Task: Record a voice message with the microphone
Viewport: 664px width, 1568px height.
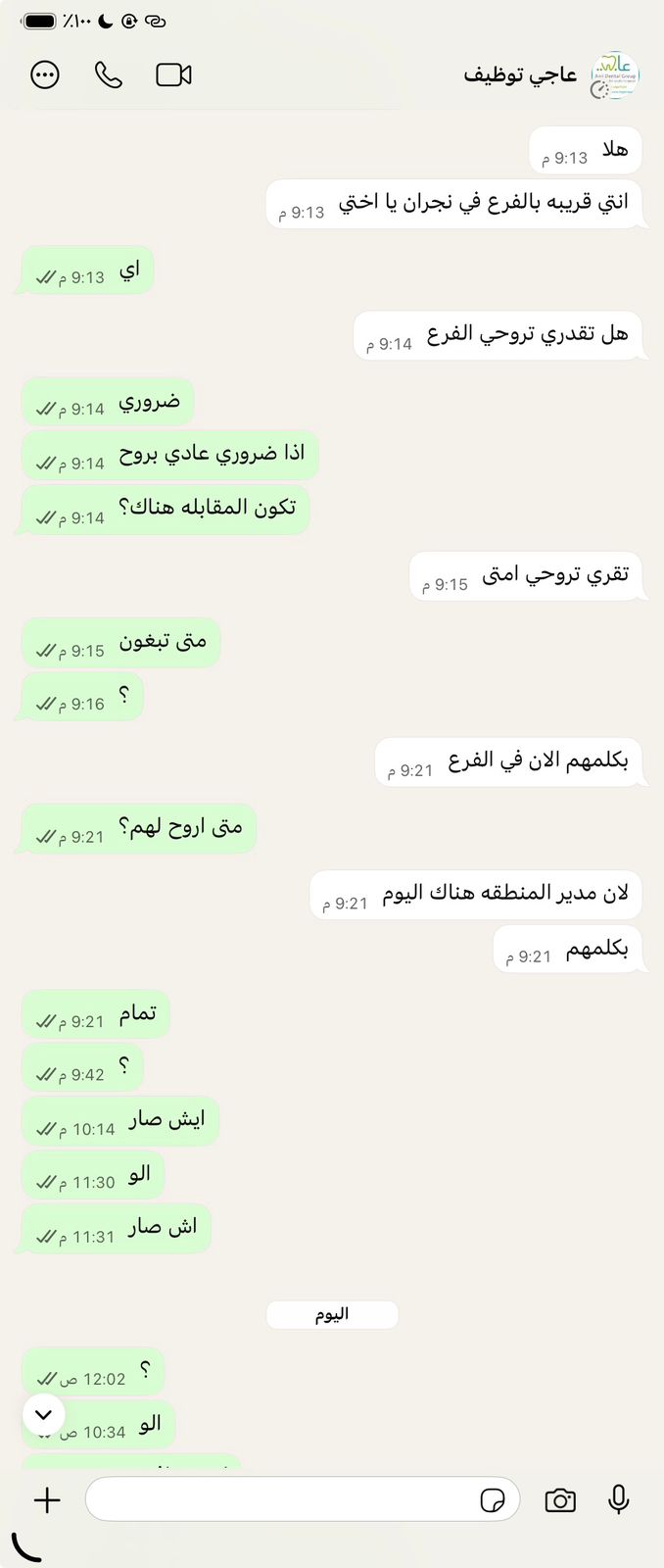Action: click(619, 1499)
